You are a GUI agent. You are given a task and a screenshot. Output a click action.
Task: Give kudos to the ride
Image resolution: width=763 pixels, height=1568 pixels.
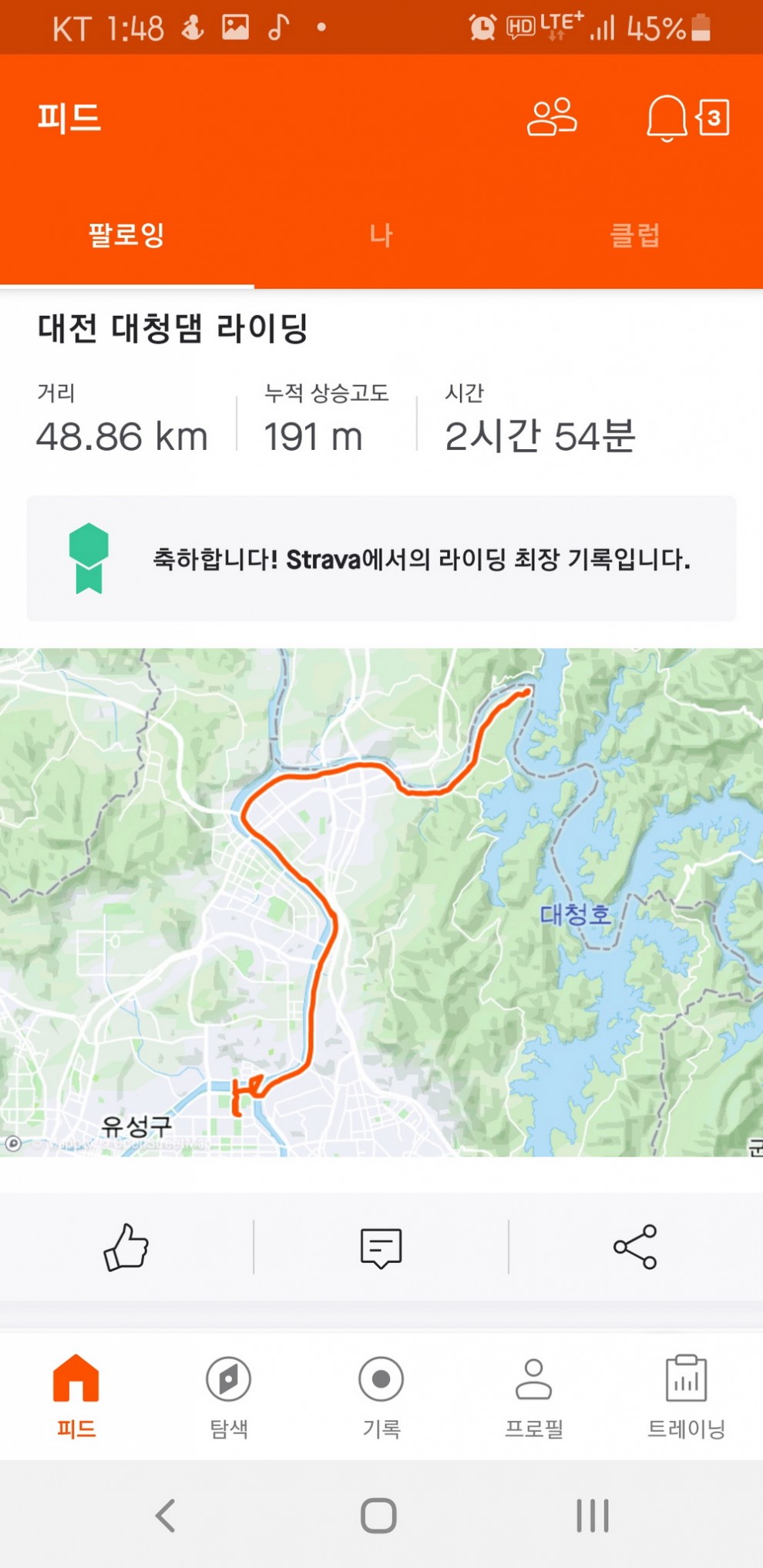coord(126,1247)
